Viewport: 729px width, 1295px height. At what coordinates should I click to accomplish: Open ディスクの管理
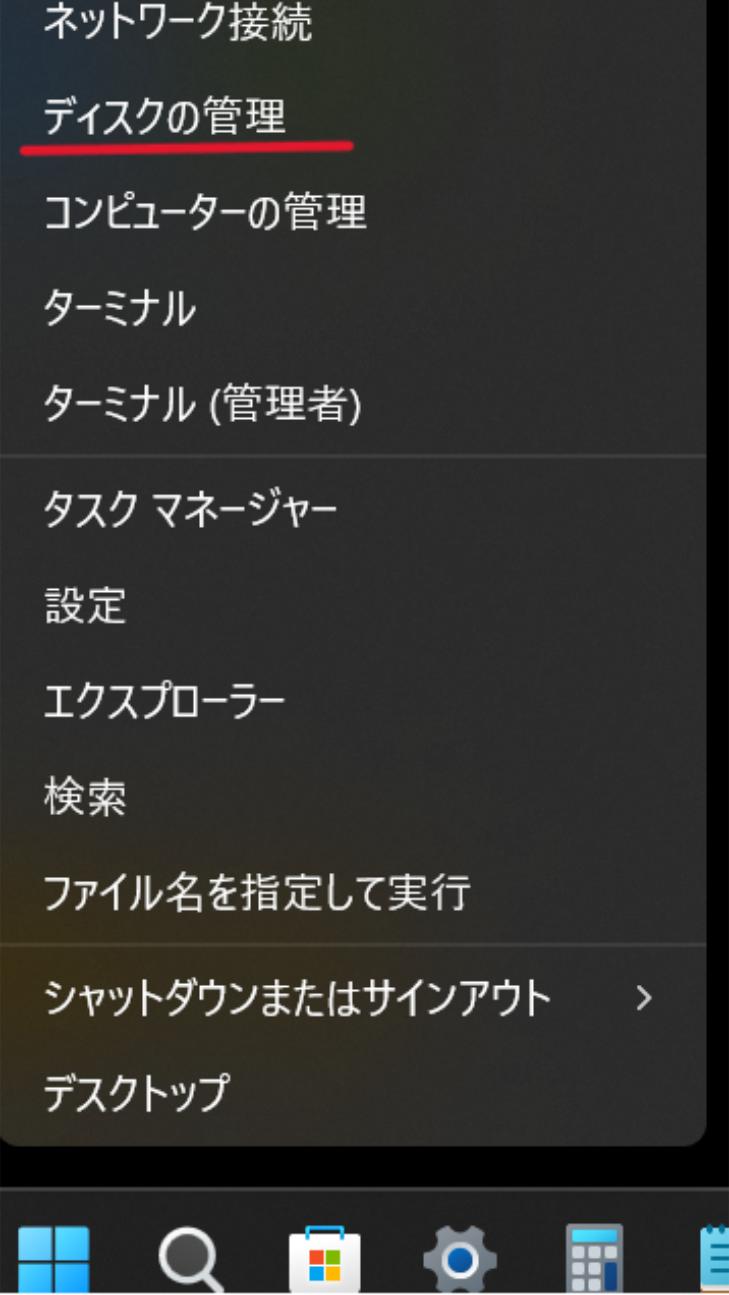click(165, 119)
